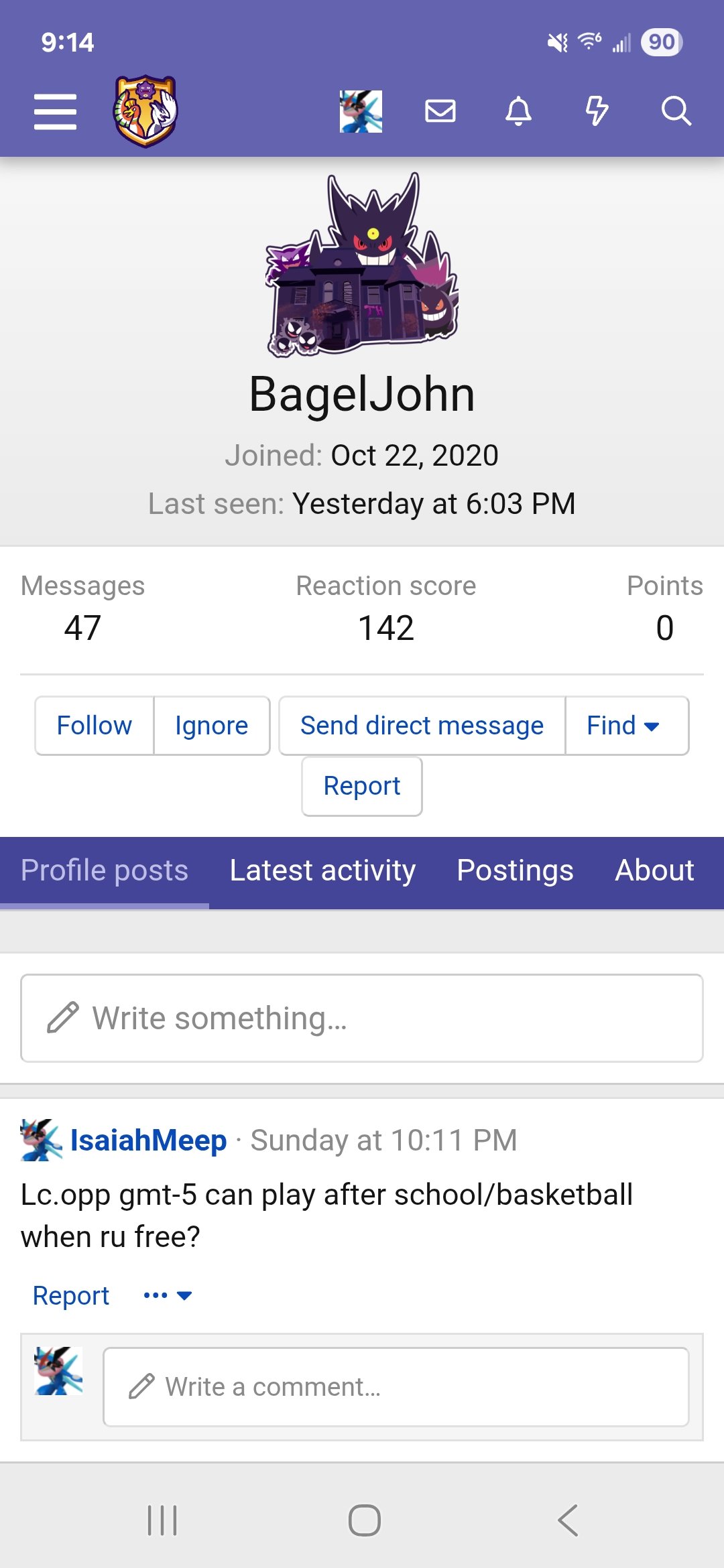Open the hamburger navigation menu
Screen dimensions: 724x1568
pyautogui.click(x=55, y=111)
